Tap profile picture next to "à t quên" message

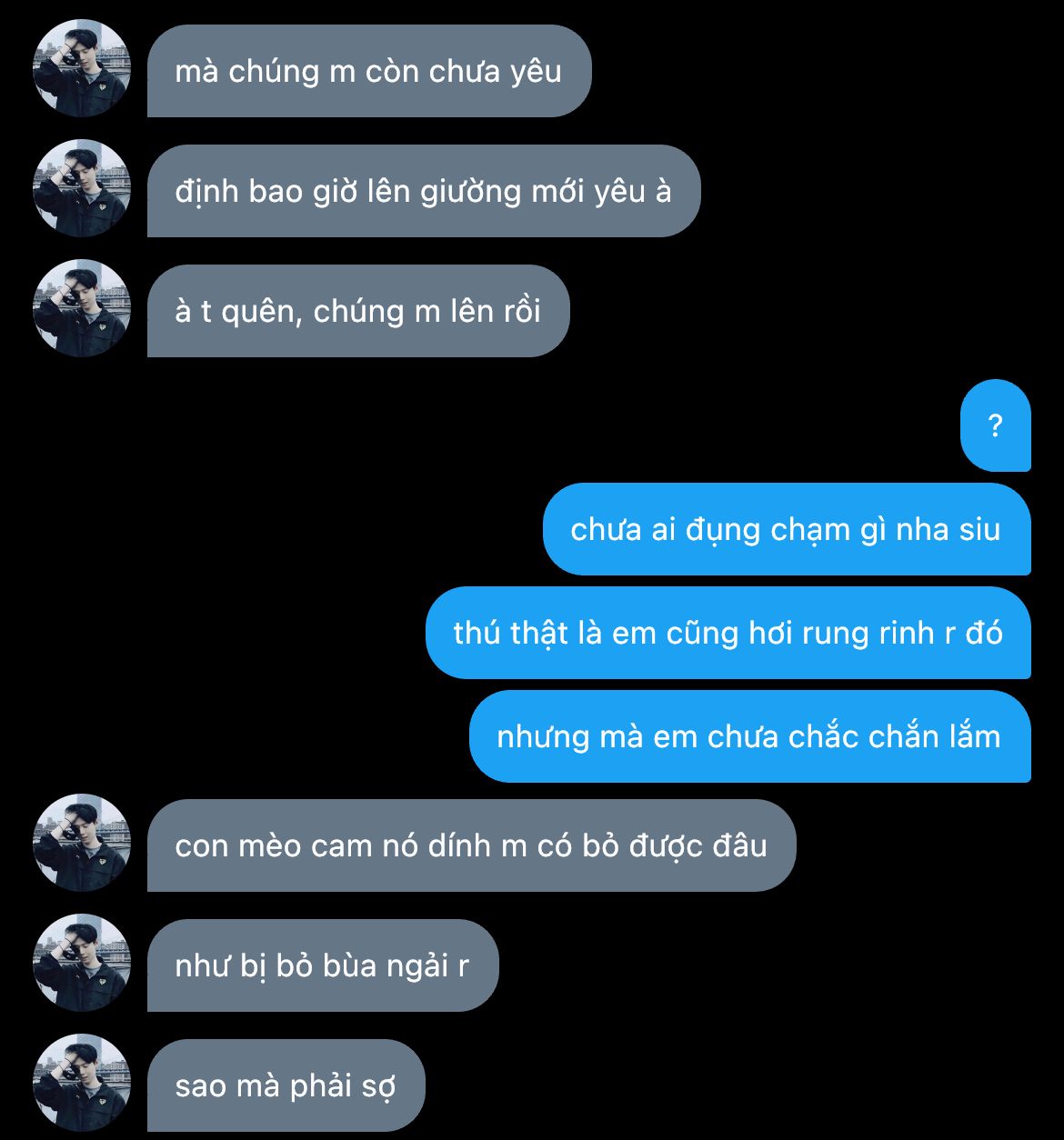(x=82, y=308)
